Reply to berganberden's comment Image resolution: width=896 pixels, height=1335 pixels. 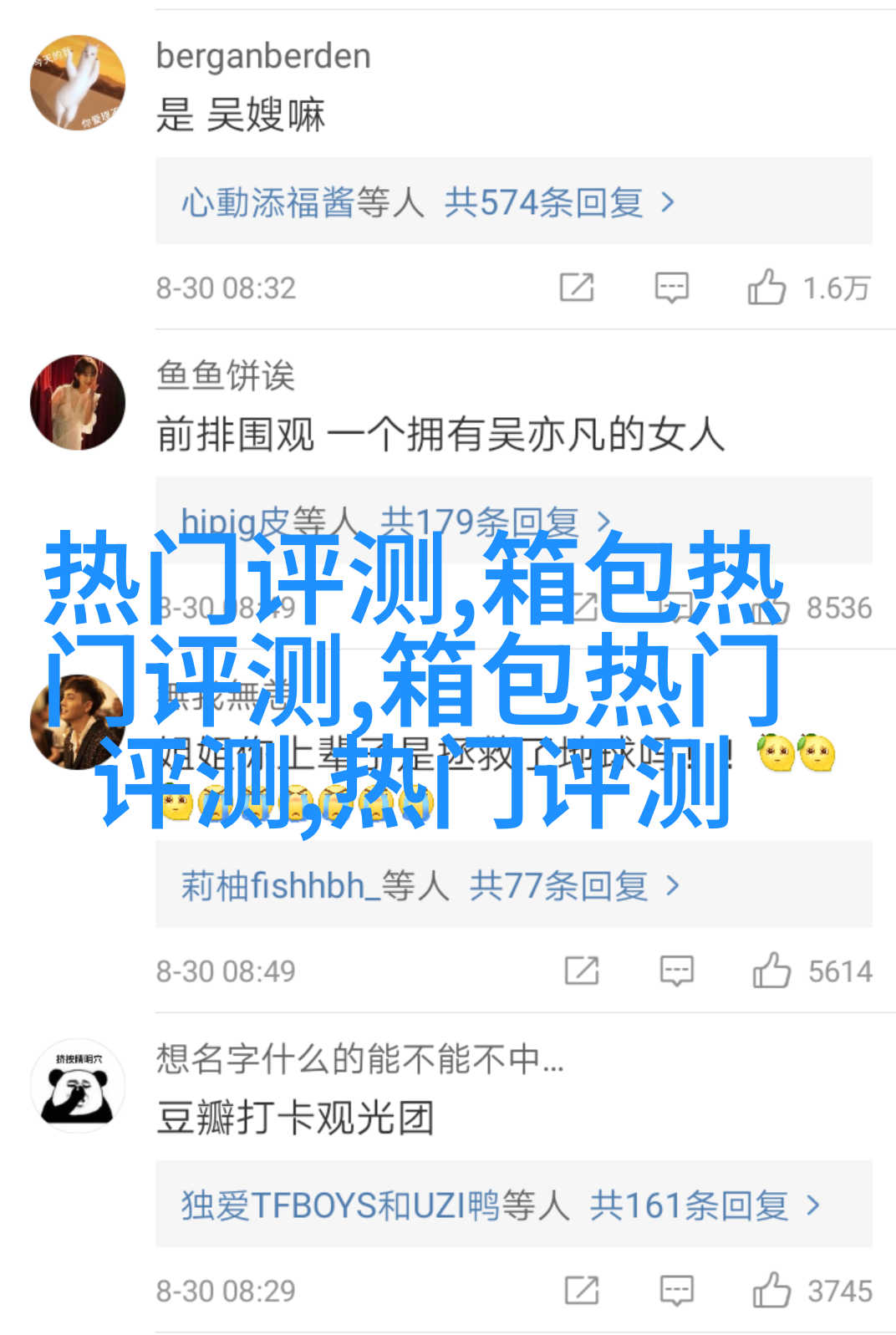click(671, 288)
